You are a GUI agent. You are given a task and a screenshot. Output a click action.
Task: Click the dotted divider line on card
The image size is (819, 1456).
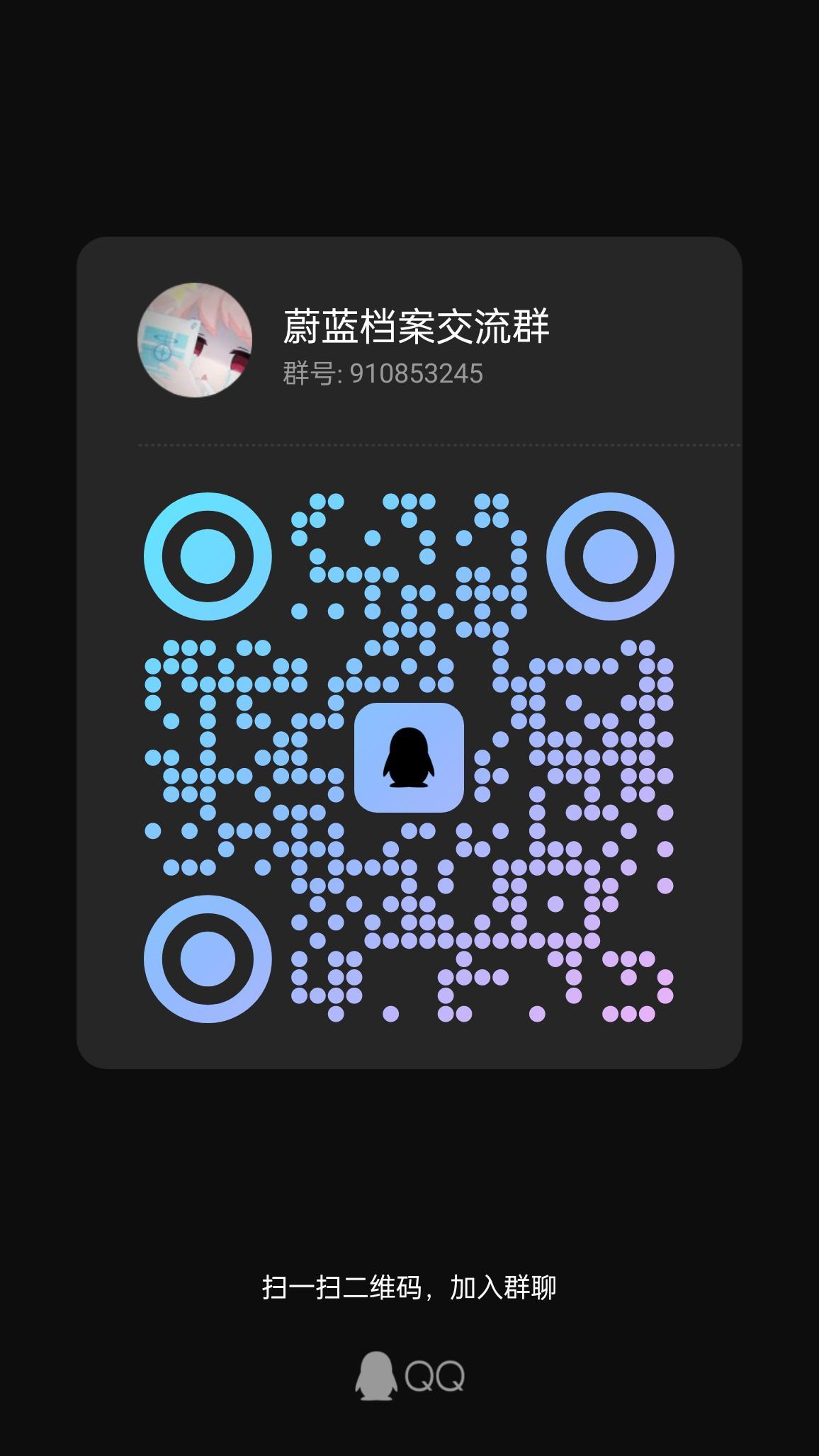point(409,445)
